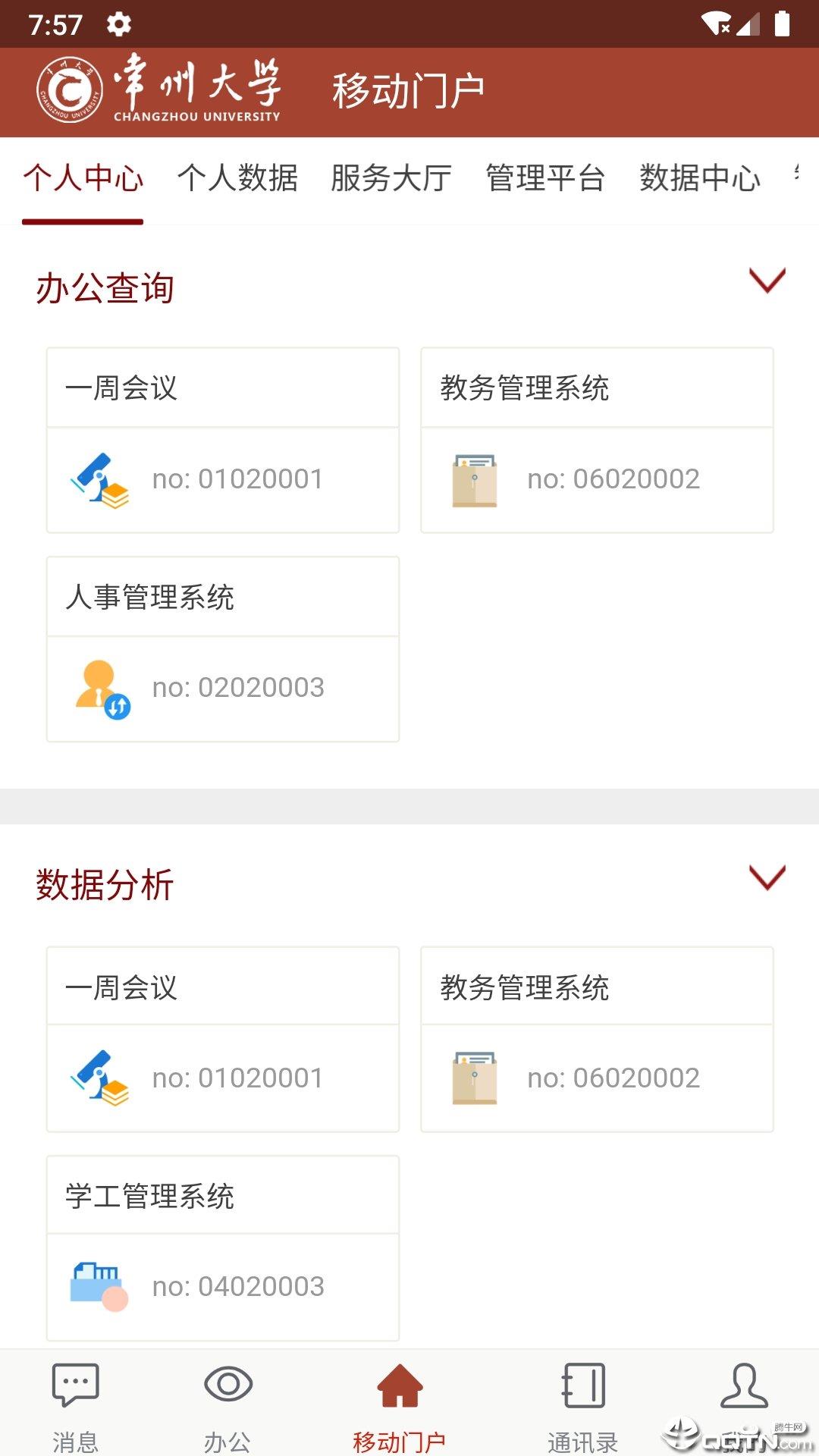Select the 管理平台 tab
Viewport: 819px width, 1456px height.
tap(545, 178)
